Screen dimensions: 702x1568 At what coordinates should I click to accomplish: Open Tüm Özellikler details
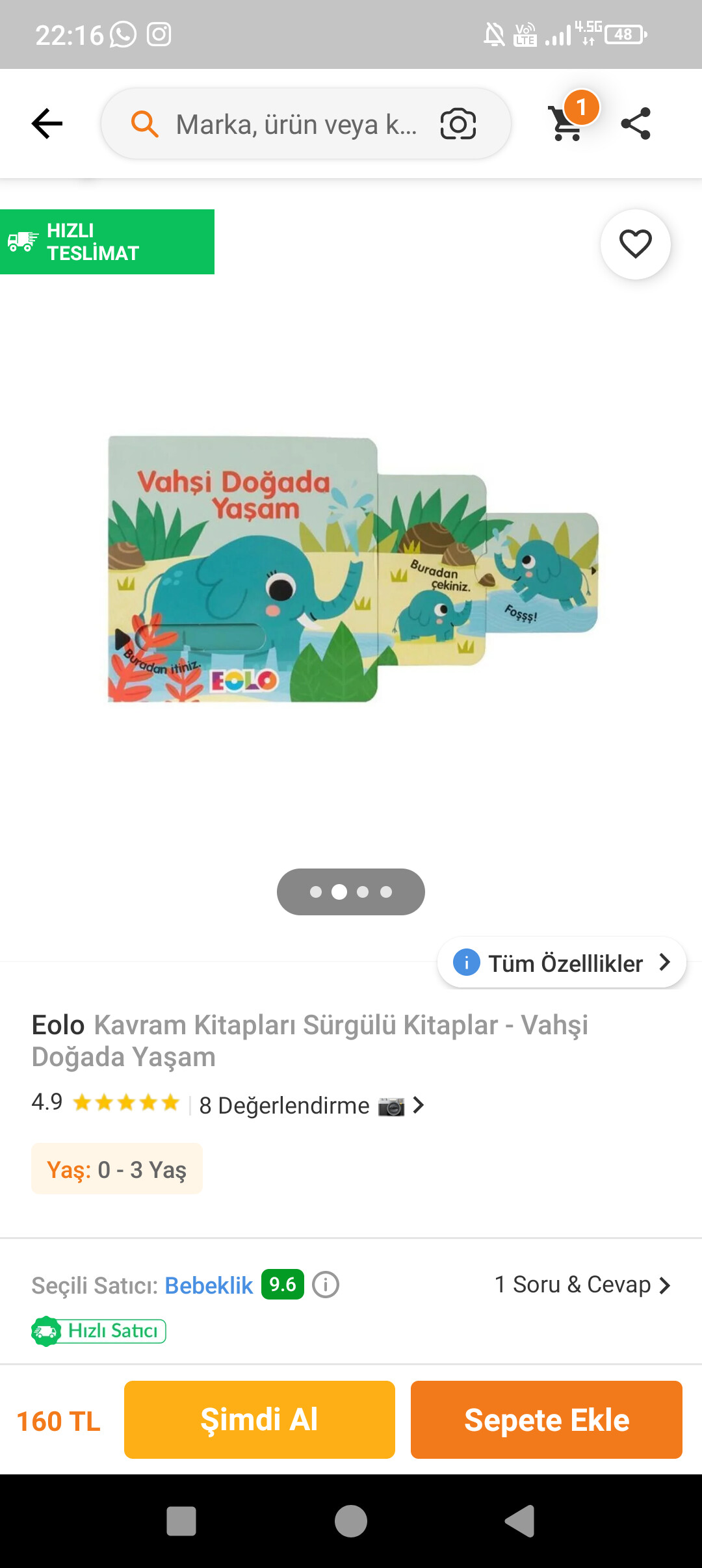(x=562, y=963)
